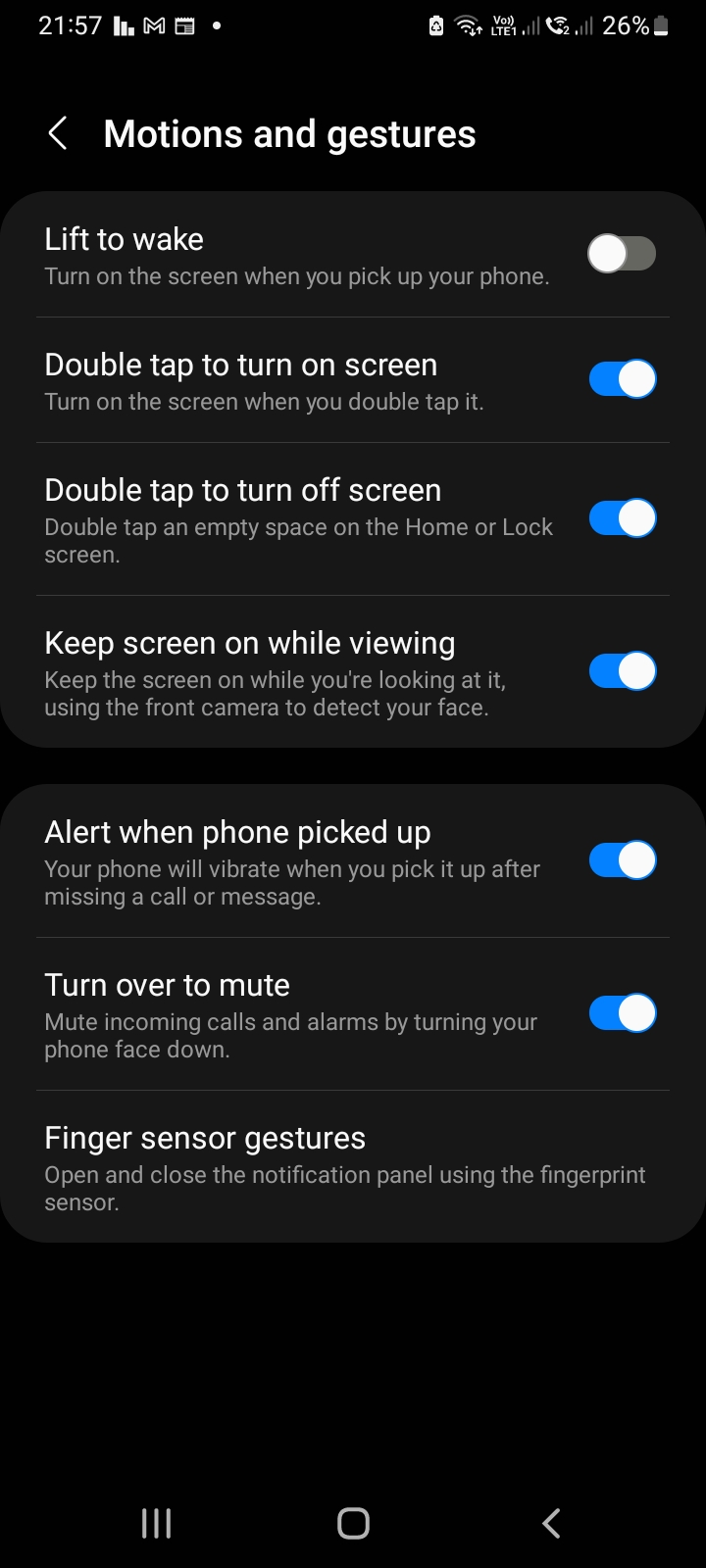This screenshot has height=1568, width=706.
Task: Tap the system home button
Action: pos(353,1523)
